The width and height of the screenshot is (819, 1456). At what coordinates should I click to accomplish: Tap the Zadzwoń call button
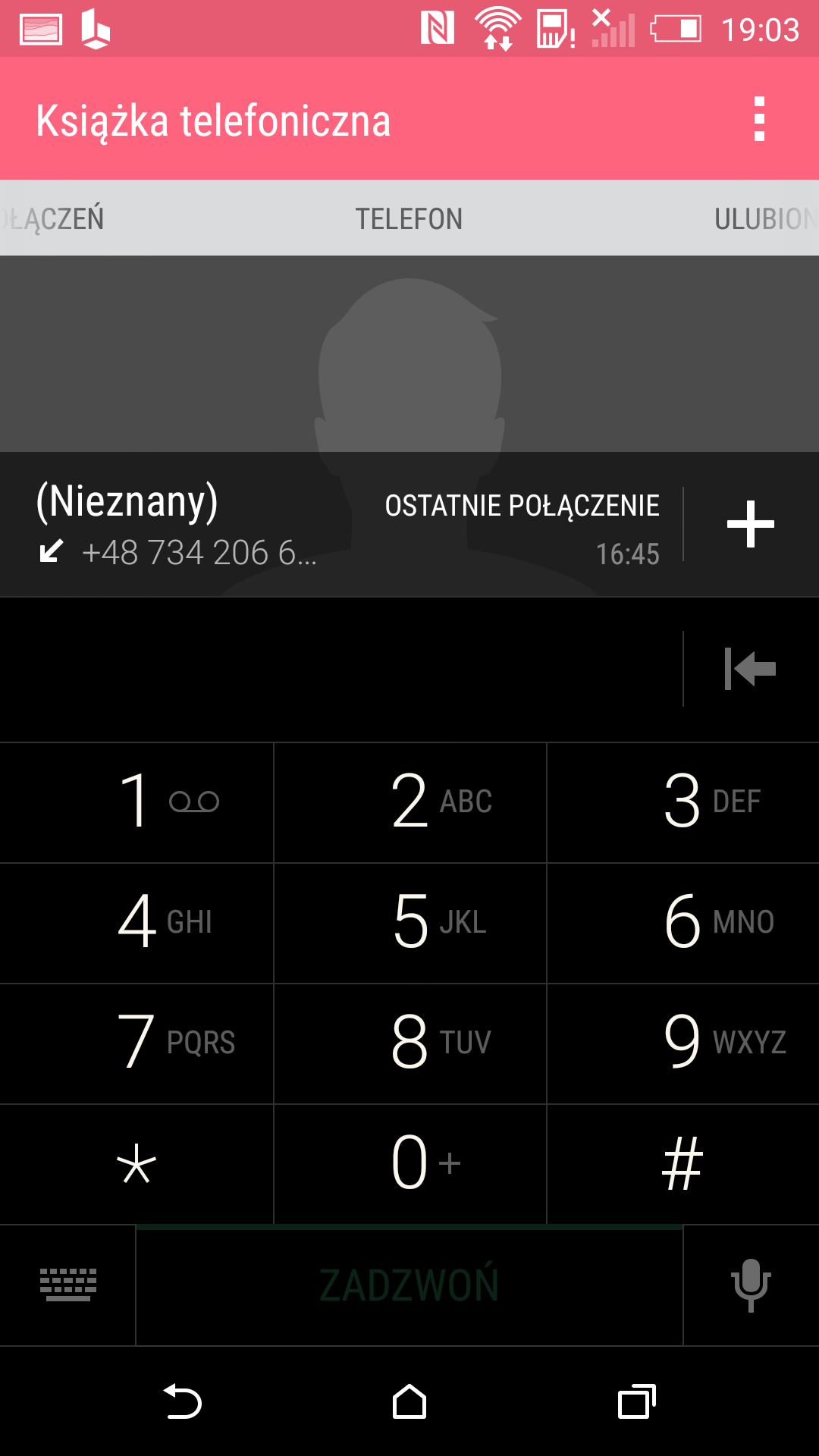point(409,1285)
